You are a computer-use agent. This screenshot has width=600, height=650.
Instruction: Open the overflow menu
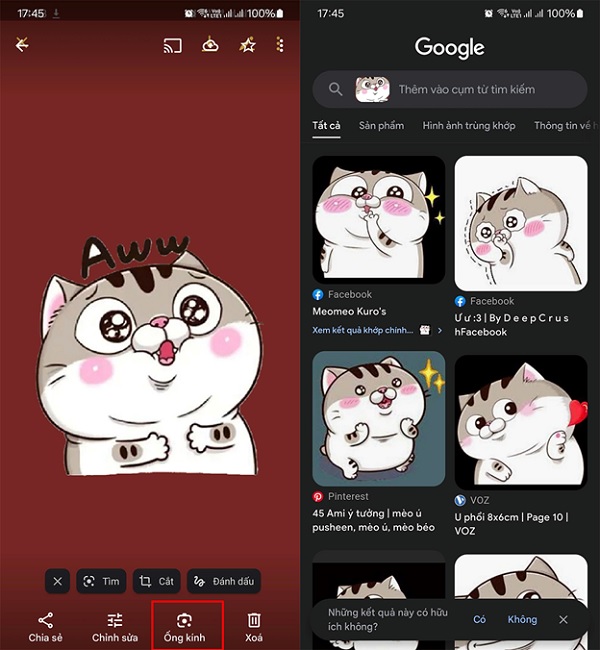tap(280, 45)
